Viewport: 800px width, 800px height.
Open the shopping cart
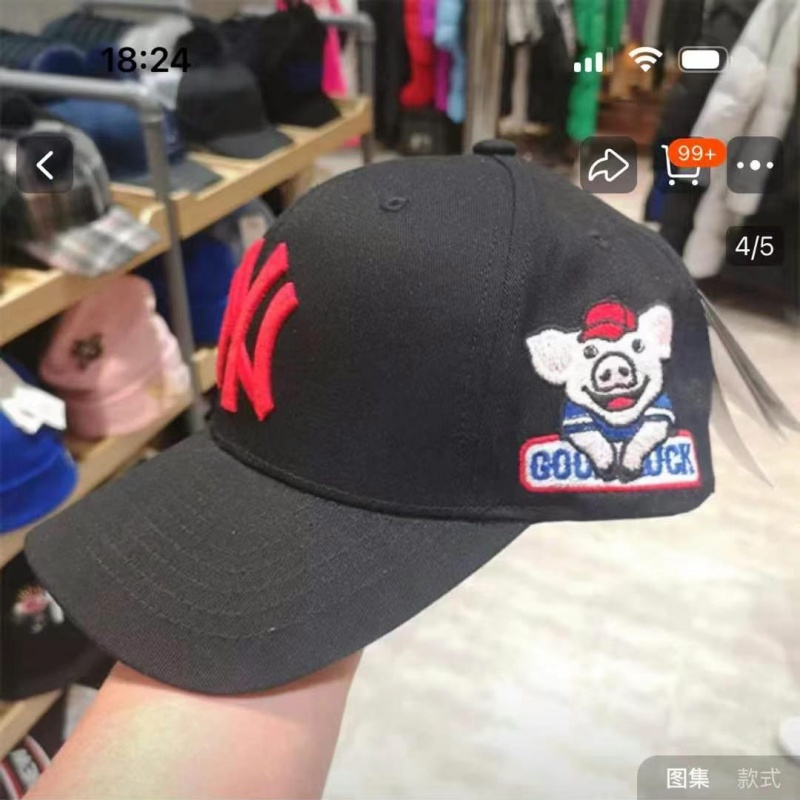click(683, 166)
